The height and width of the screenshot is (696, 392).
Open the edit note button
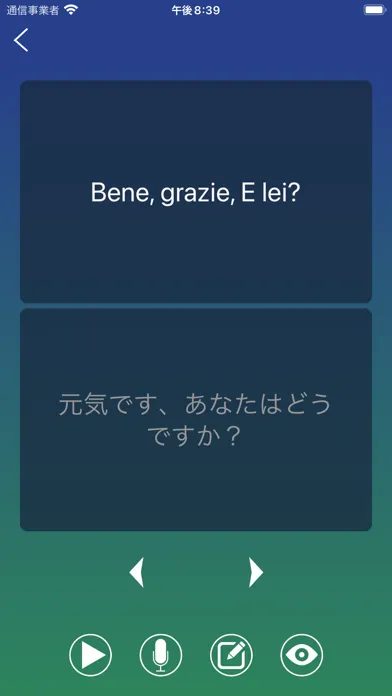tap(231, 655)
